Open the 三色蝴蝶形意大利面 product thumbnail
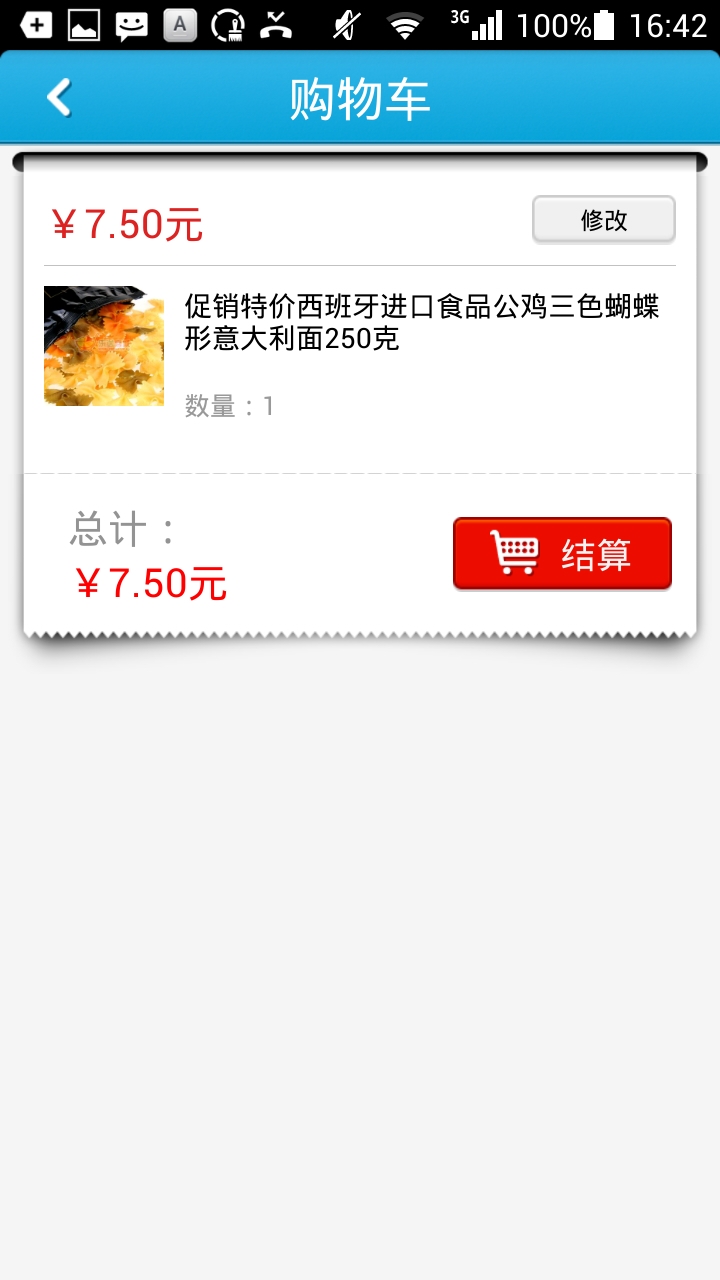Screen dimensions: 720x1280 [x=104, y=346]
